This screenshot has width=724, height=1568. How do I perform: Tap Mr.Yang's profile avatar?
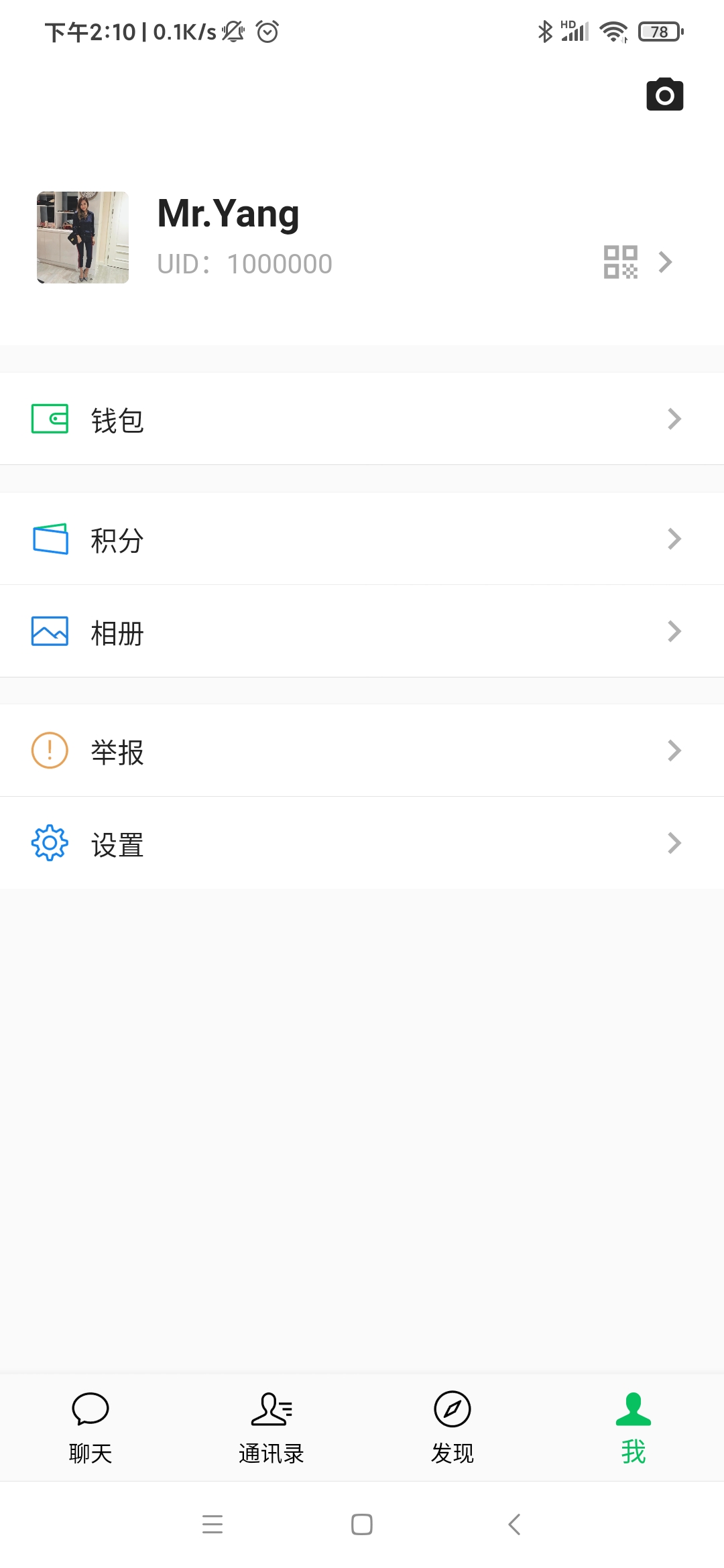click(82, 237)
